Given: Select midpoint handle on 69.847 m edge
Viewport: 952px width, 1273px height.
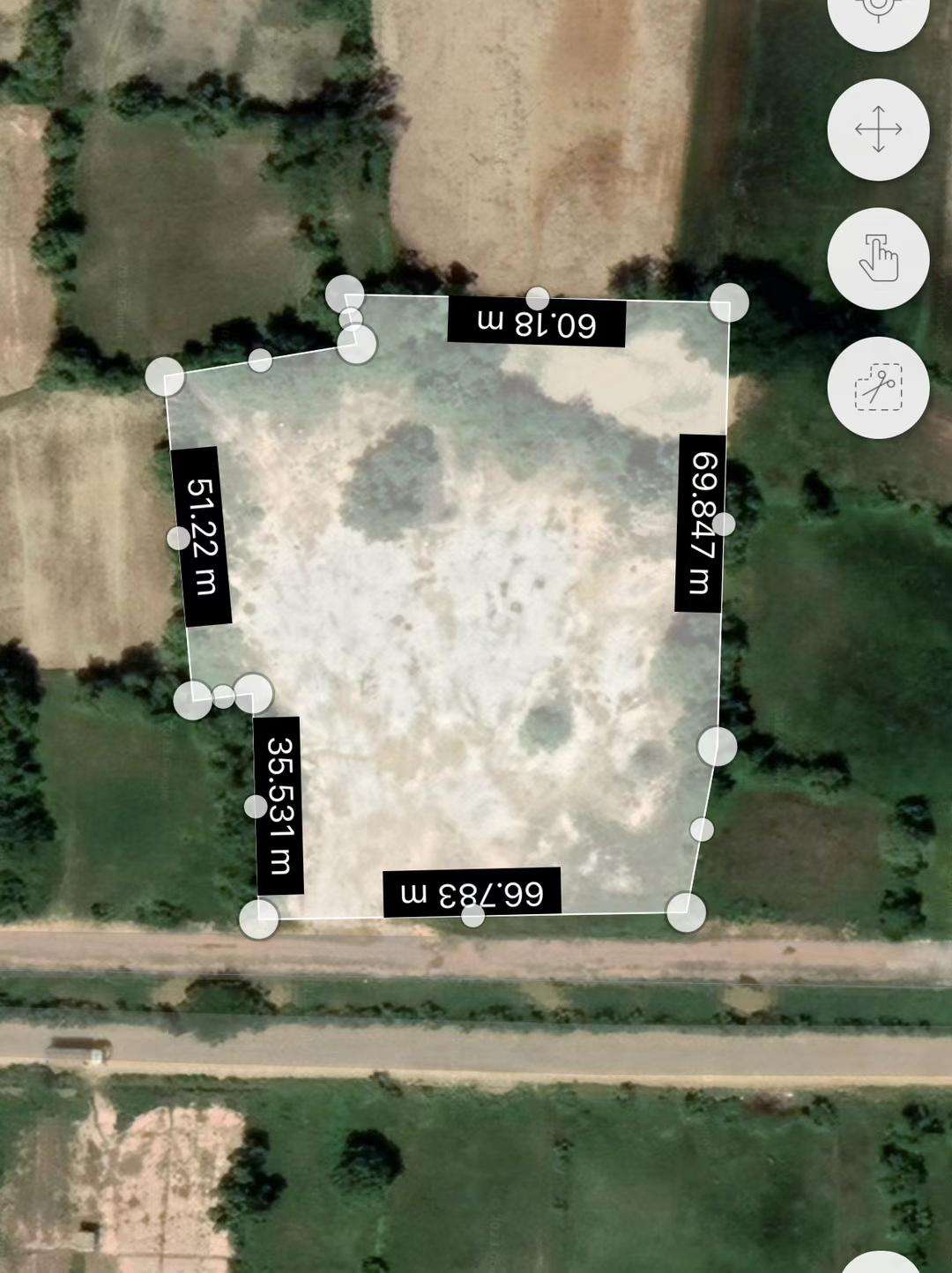Looking at the screenshot, I should pos(724,524).
